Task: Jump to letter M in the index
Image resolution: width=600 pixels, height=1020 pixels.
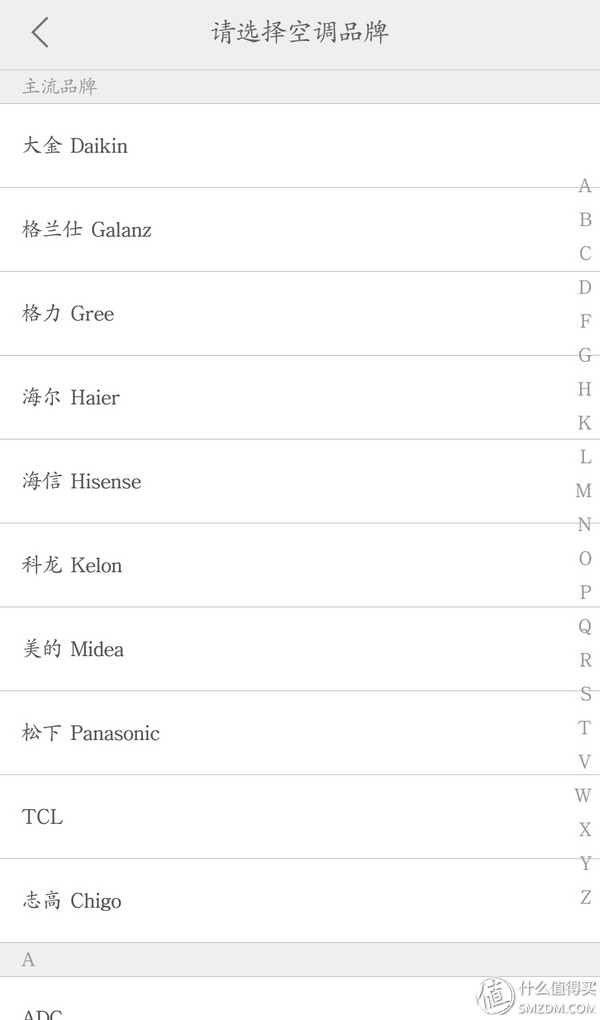Action: point(584,491)
